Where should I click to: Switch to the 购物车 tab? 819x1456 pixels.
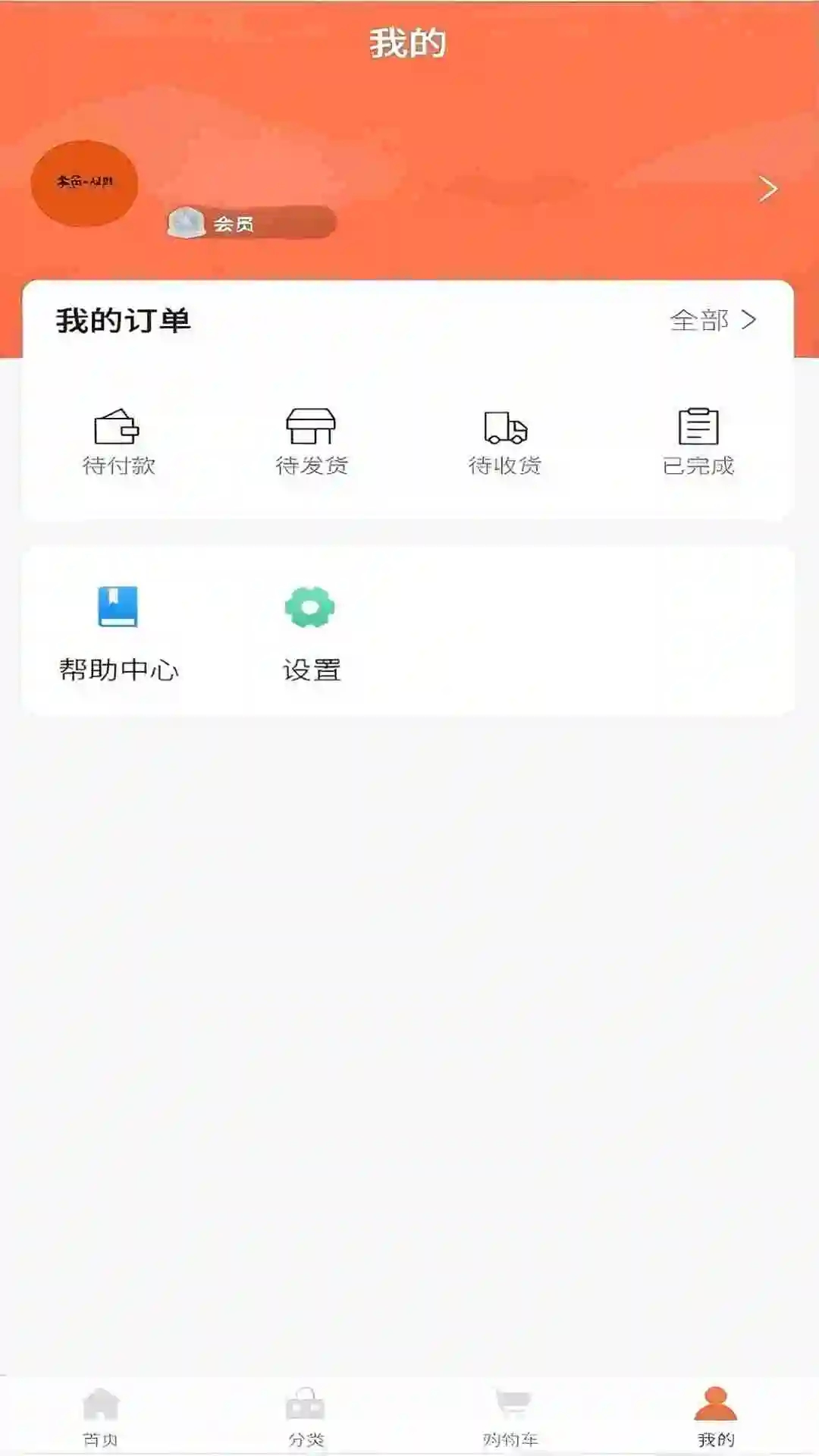(511, 1417)
